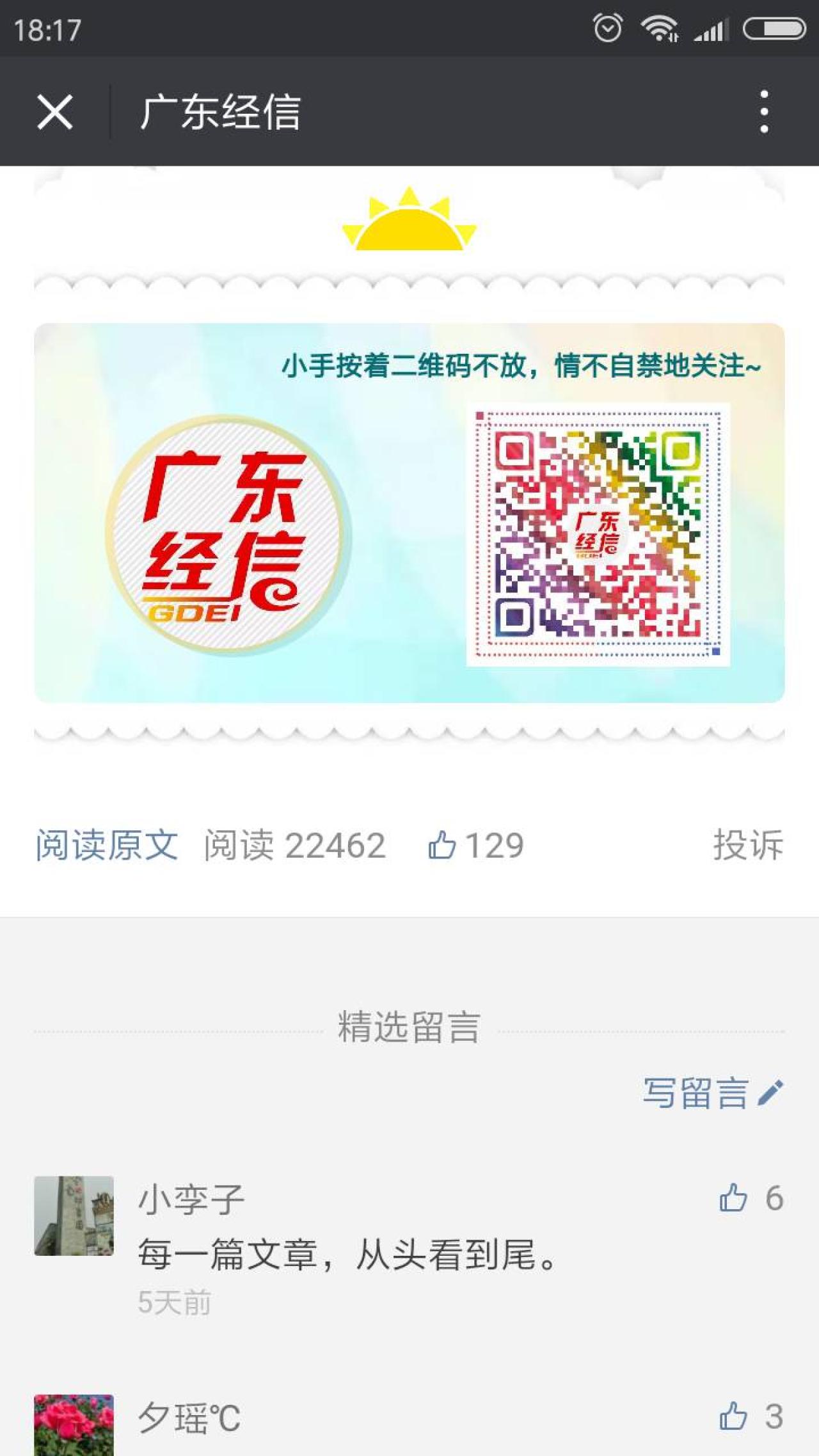Tap 投诉 to report the article
The image size is (819, 1456).
click(747, 845)
